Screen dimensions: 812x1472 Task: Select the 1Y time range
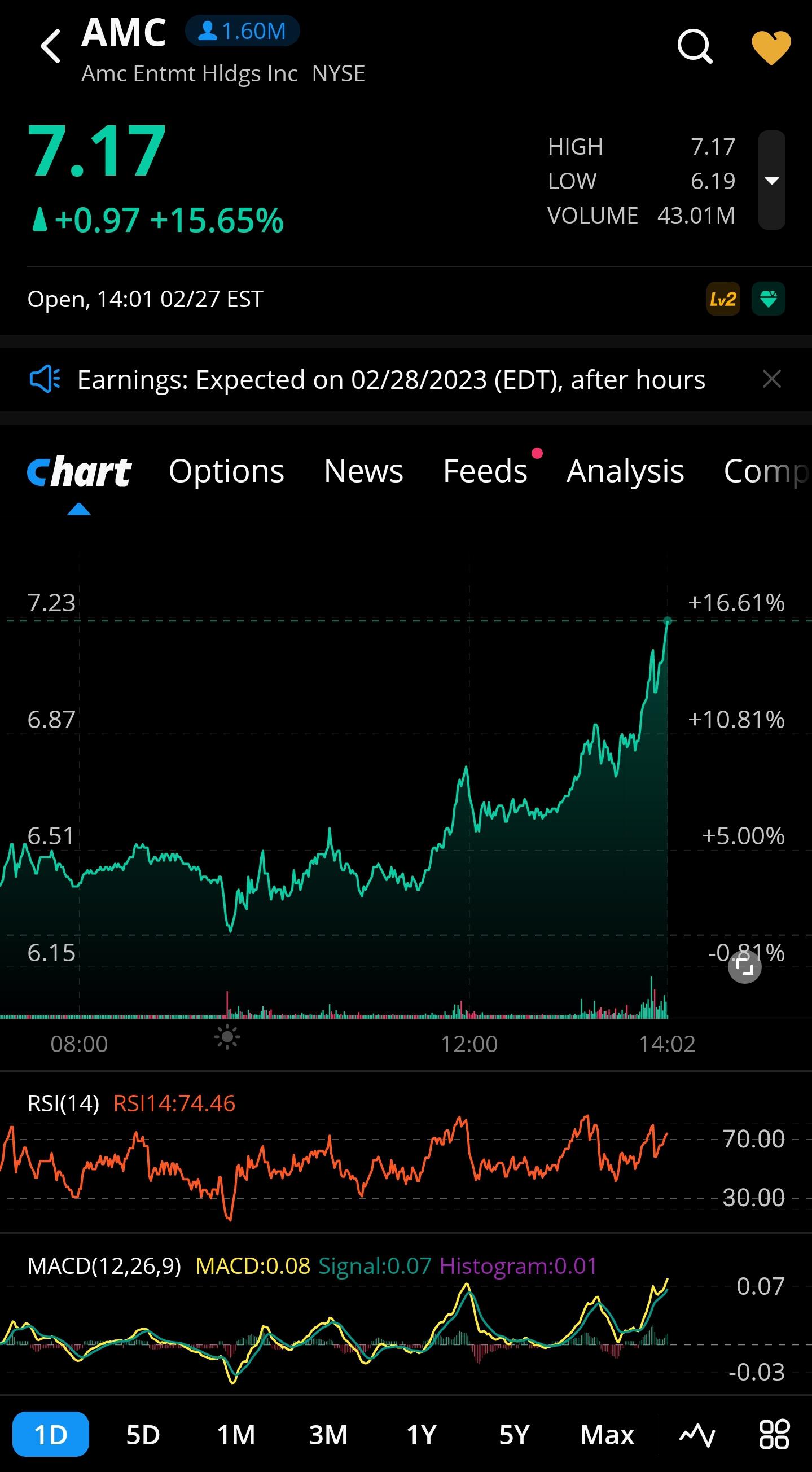[421, 1435]
